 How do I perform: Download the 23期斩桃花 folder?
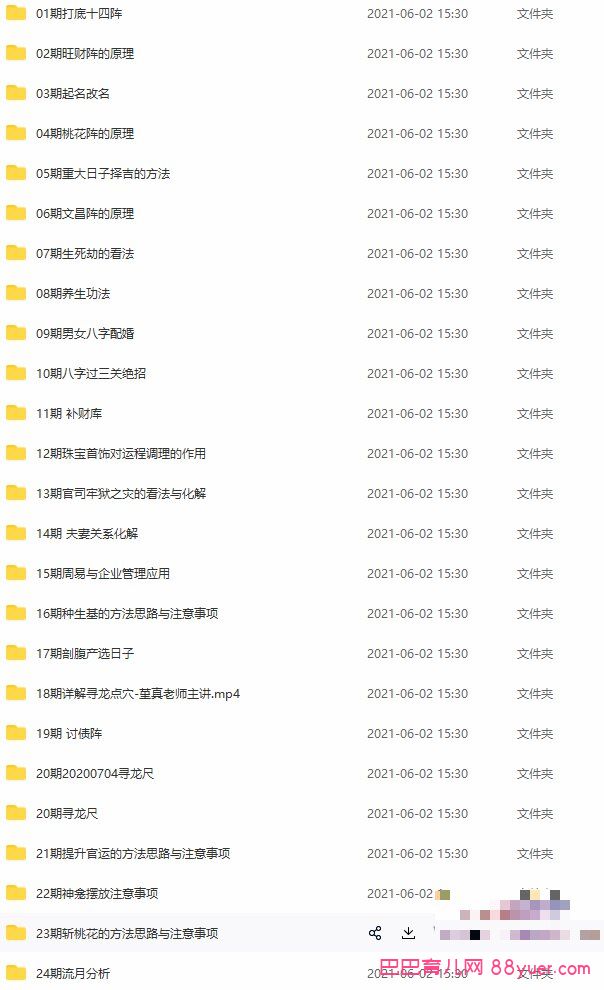[x=408, y=933]
